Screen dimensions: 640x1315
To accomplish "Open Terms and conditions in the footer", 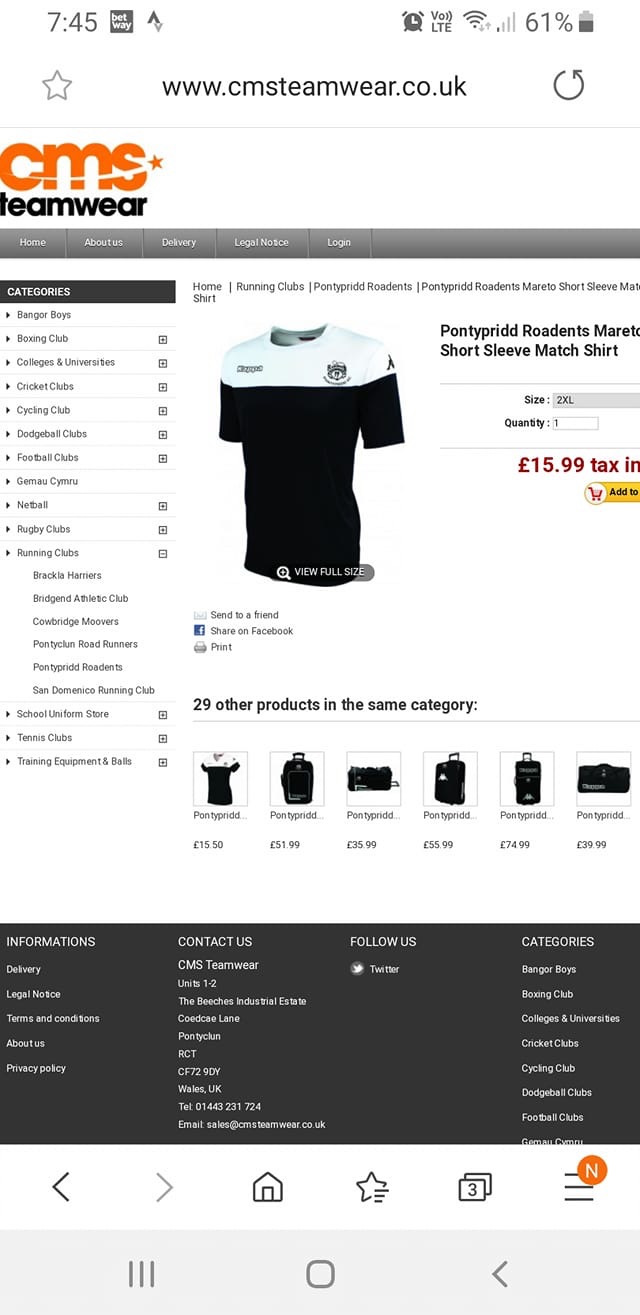I will [53, 1018].
